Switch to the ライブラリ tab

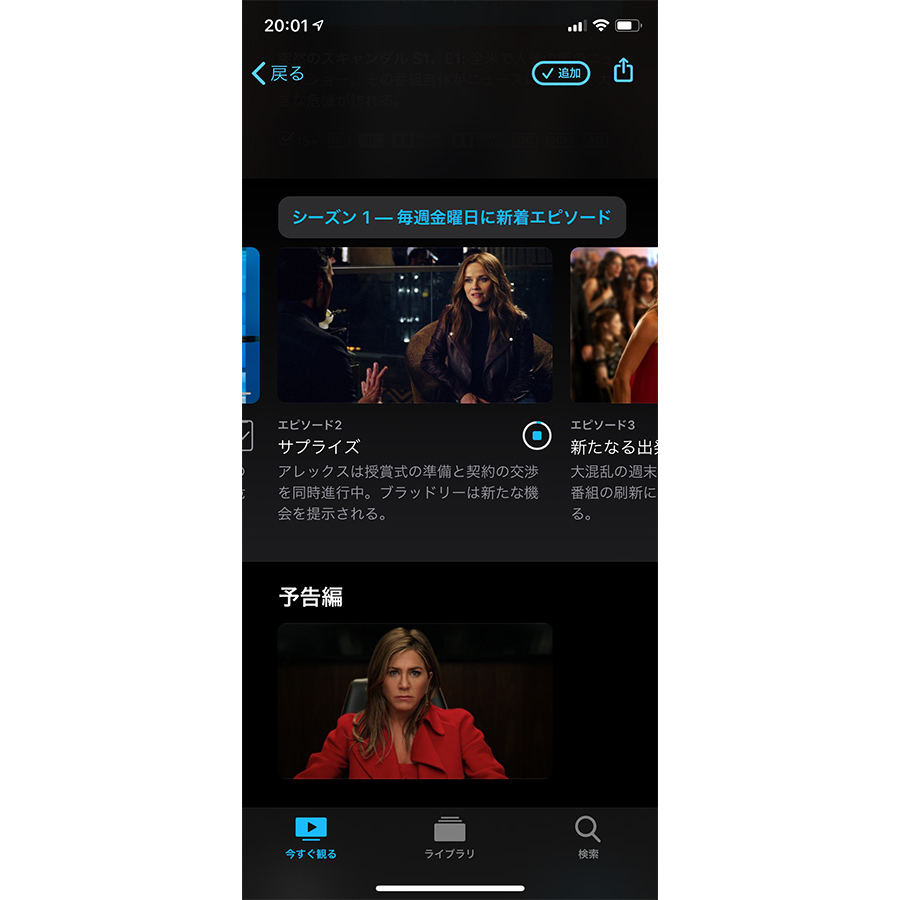450,838
